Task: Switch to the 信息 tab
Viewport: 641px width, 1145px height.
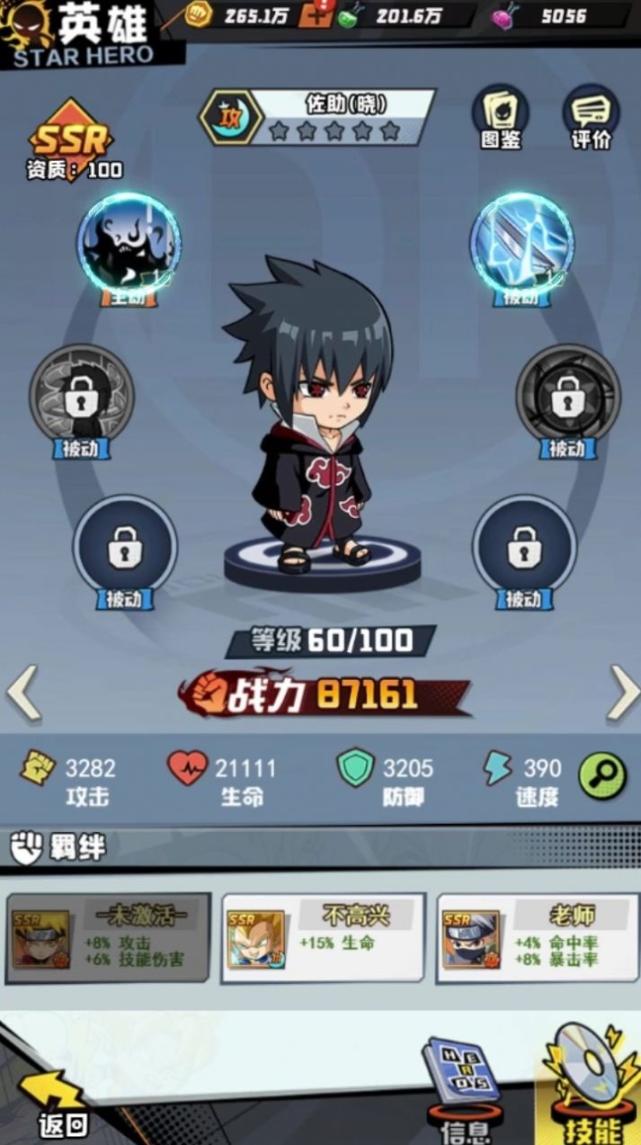Action: click(462, 1090)
